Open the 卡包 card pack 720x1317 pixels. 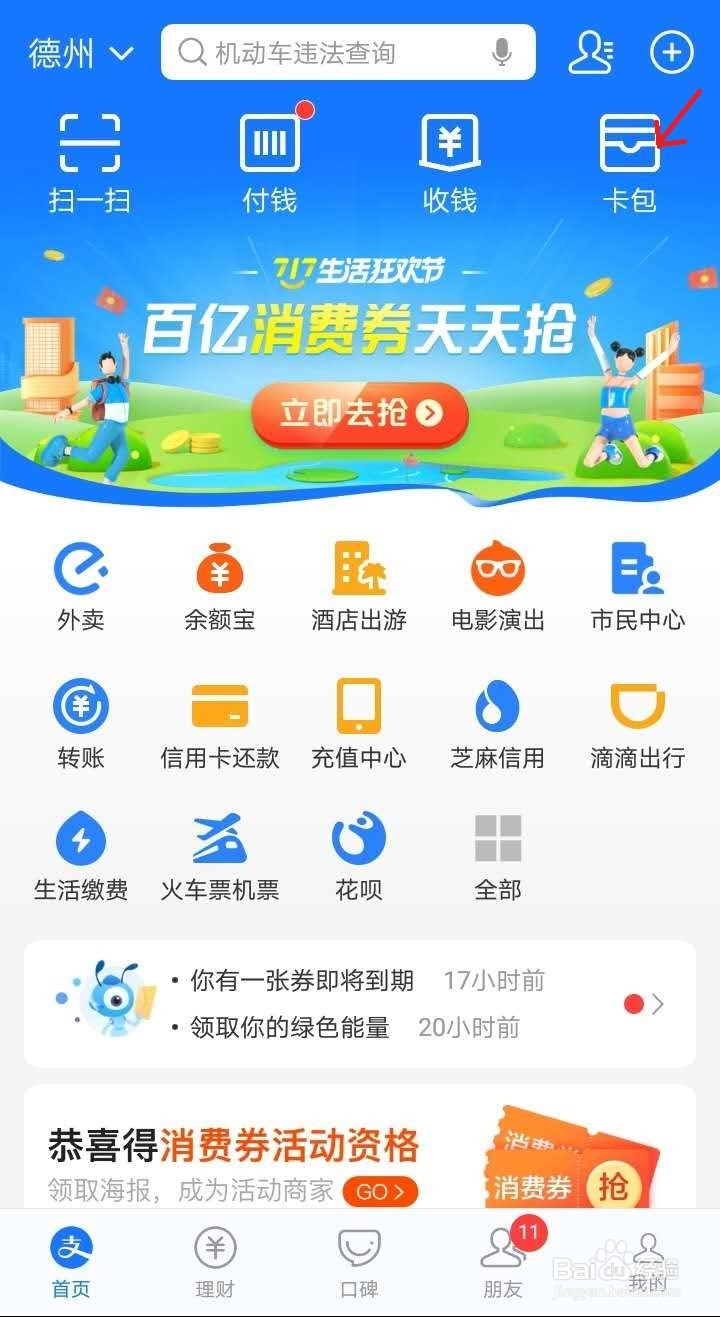[630, 160]
